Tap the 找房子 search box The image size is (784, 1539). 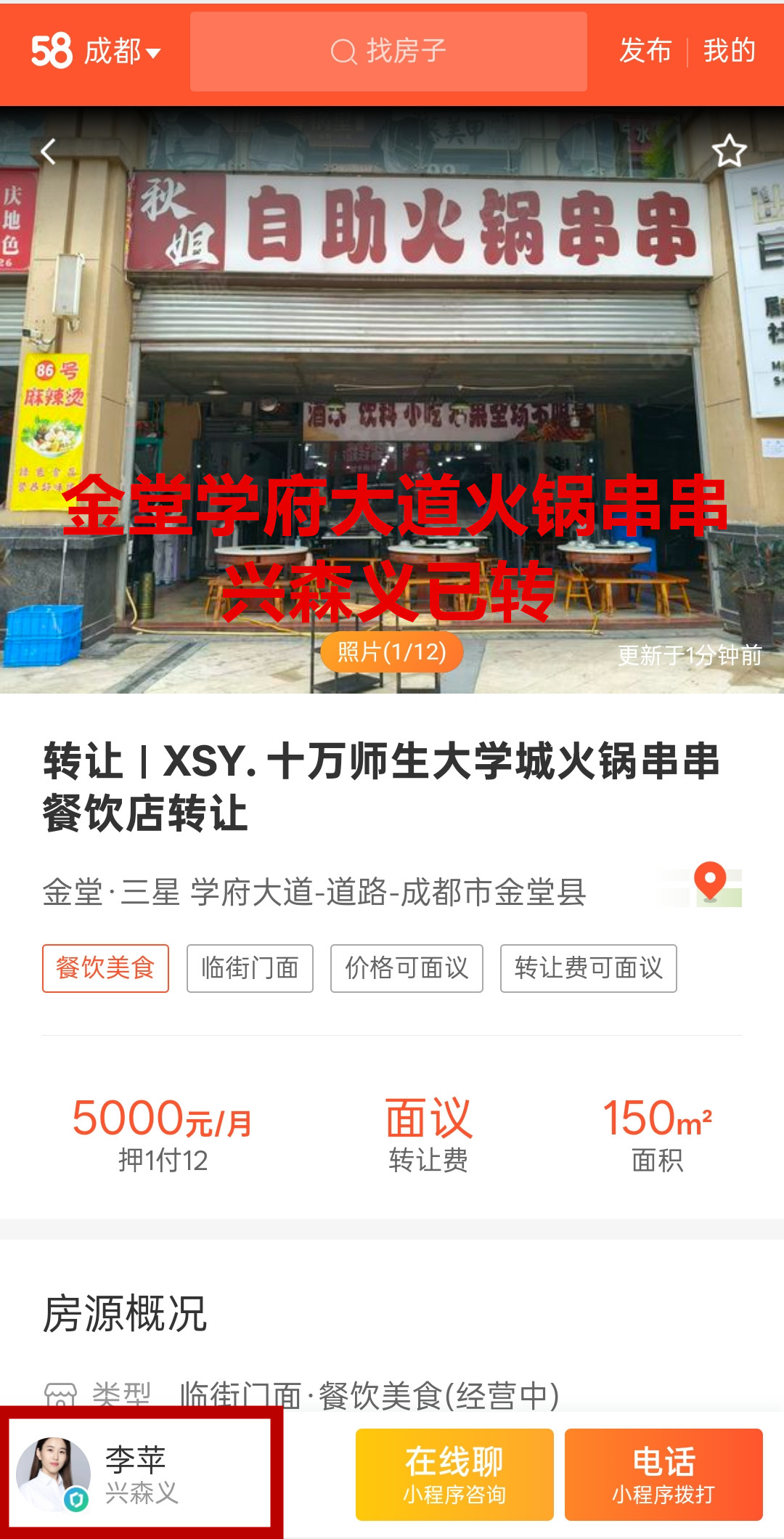coord(388,52)
